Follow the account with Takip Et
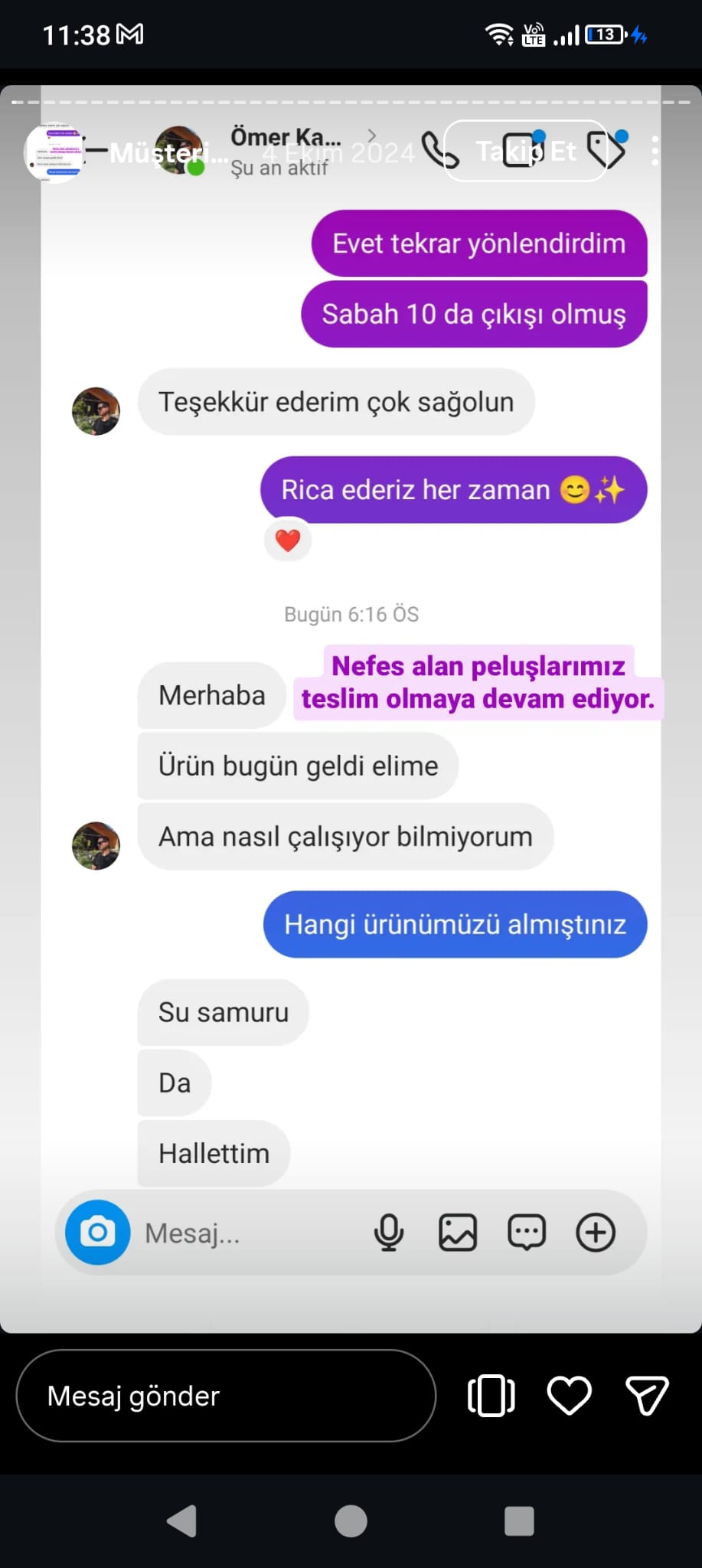The image size is (702, 1568). click(x=525, y=151)
